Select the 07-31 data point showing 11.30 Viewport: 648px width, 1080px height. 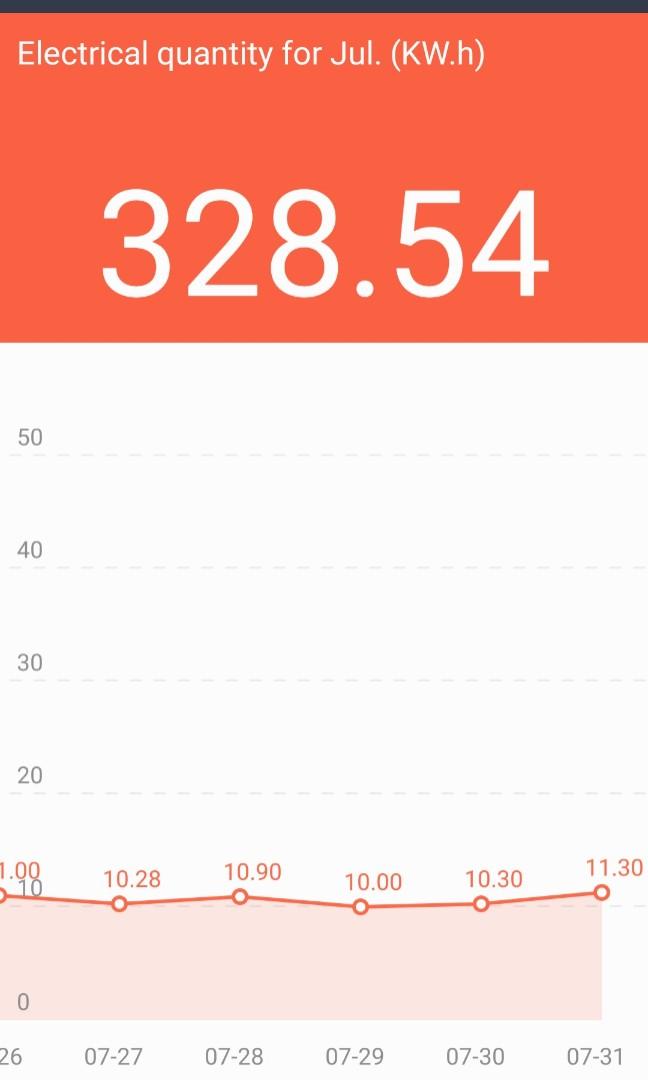601,892
